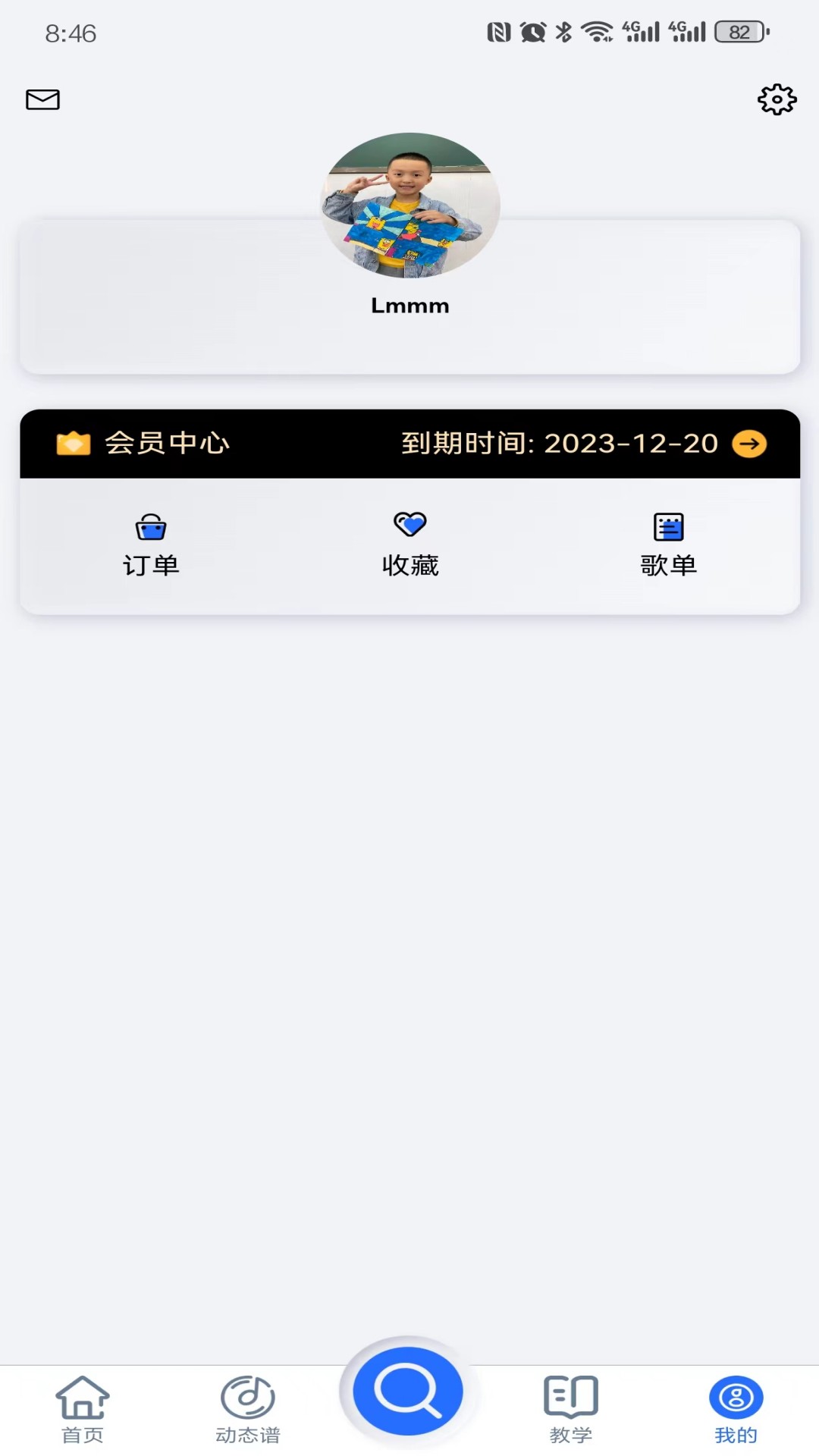Open 收藏 favorites
Image resolution: width=819 pixels, height=1456 pixels.
[410, 544]
